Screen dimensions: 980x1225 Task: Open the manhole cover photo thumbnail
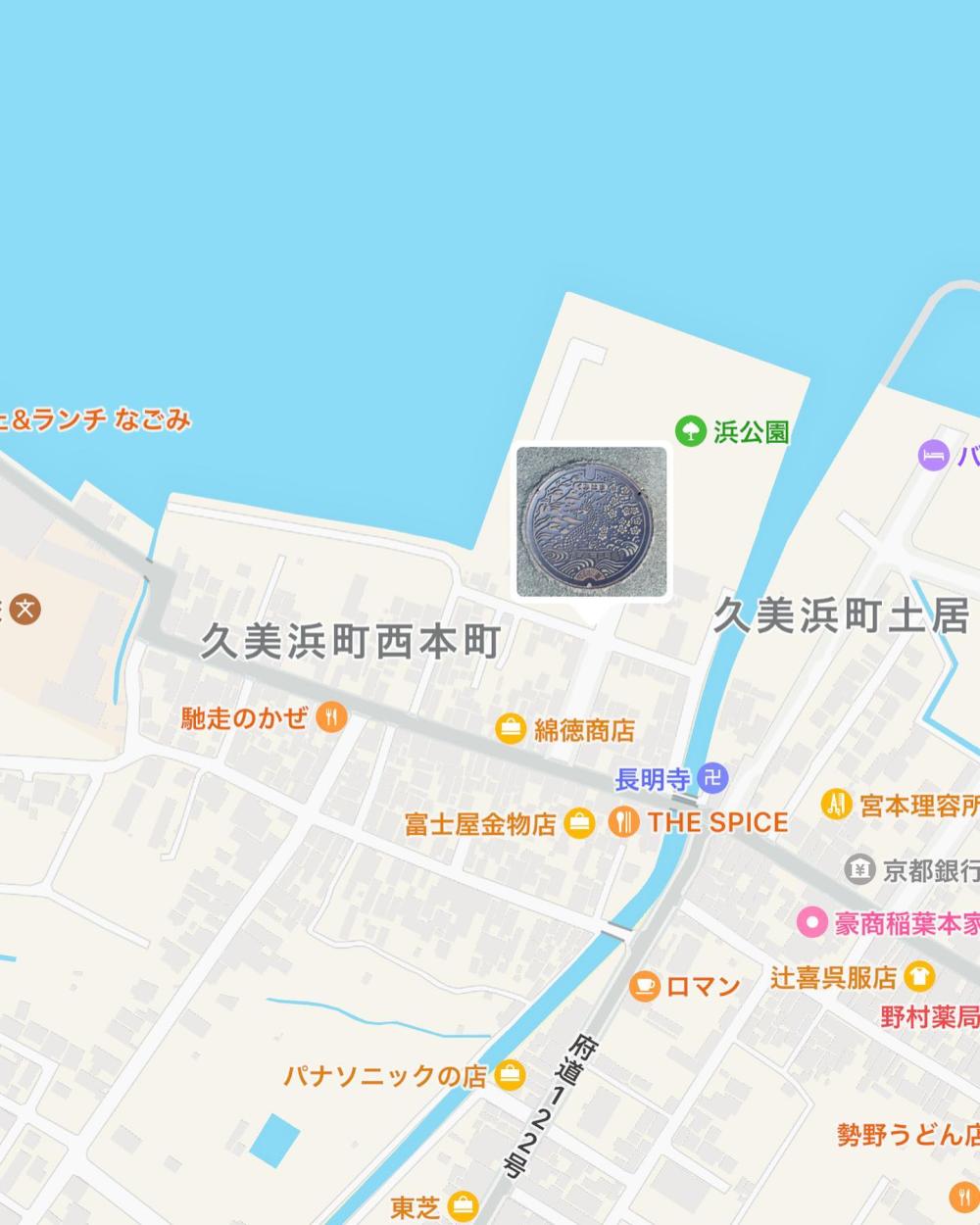coord(592,520)
